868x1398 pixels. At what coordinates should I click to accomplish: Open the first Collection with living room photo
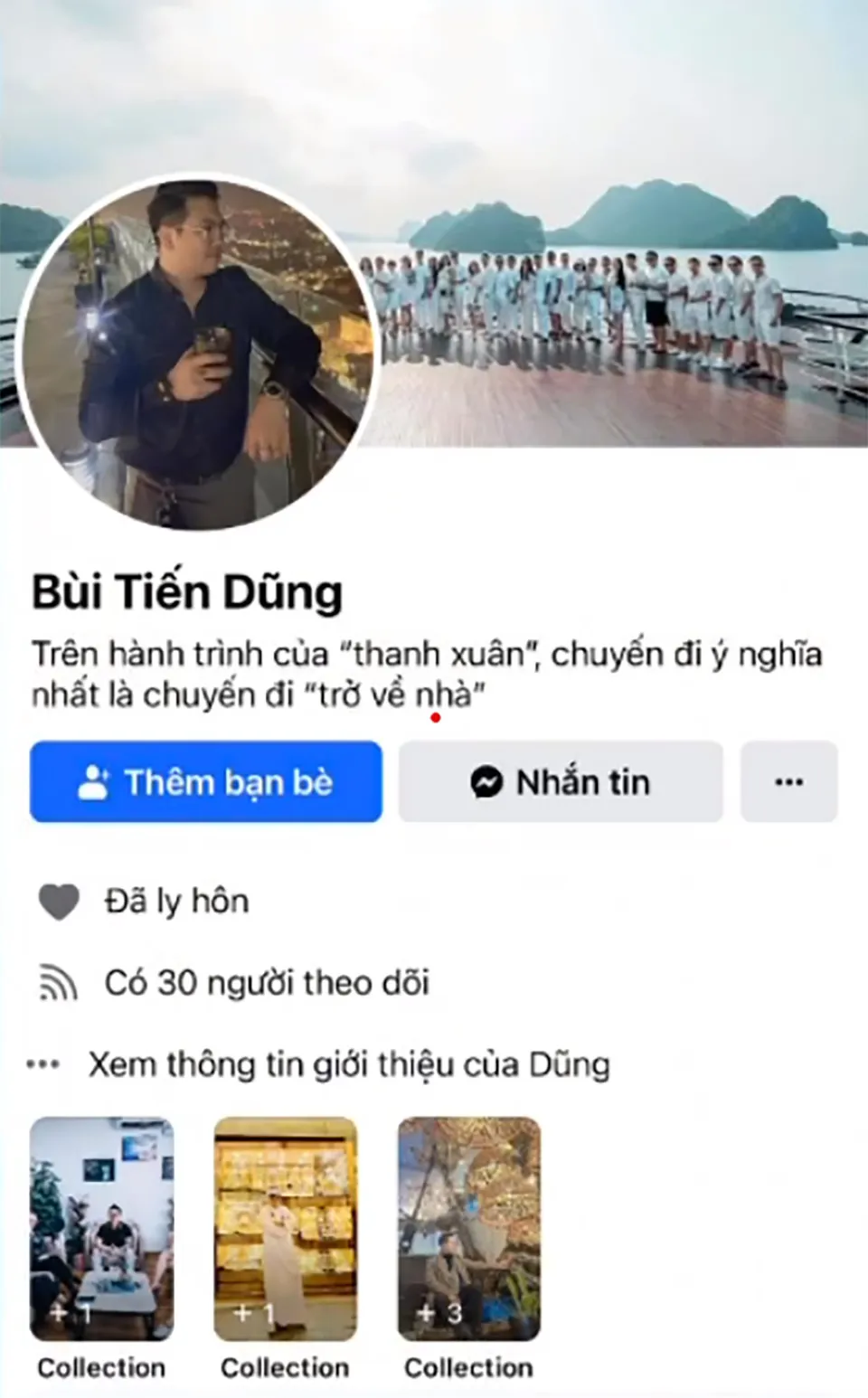click(101, 1230)
